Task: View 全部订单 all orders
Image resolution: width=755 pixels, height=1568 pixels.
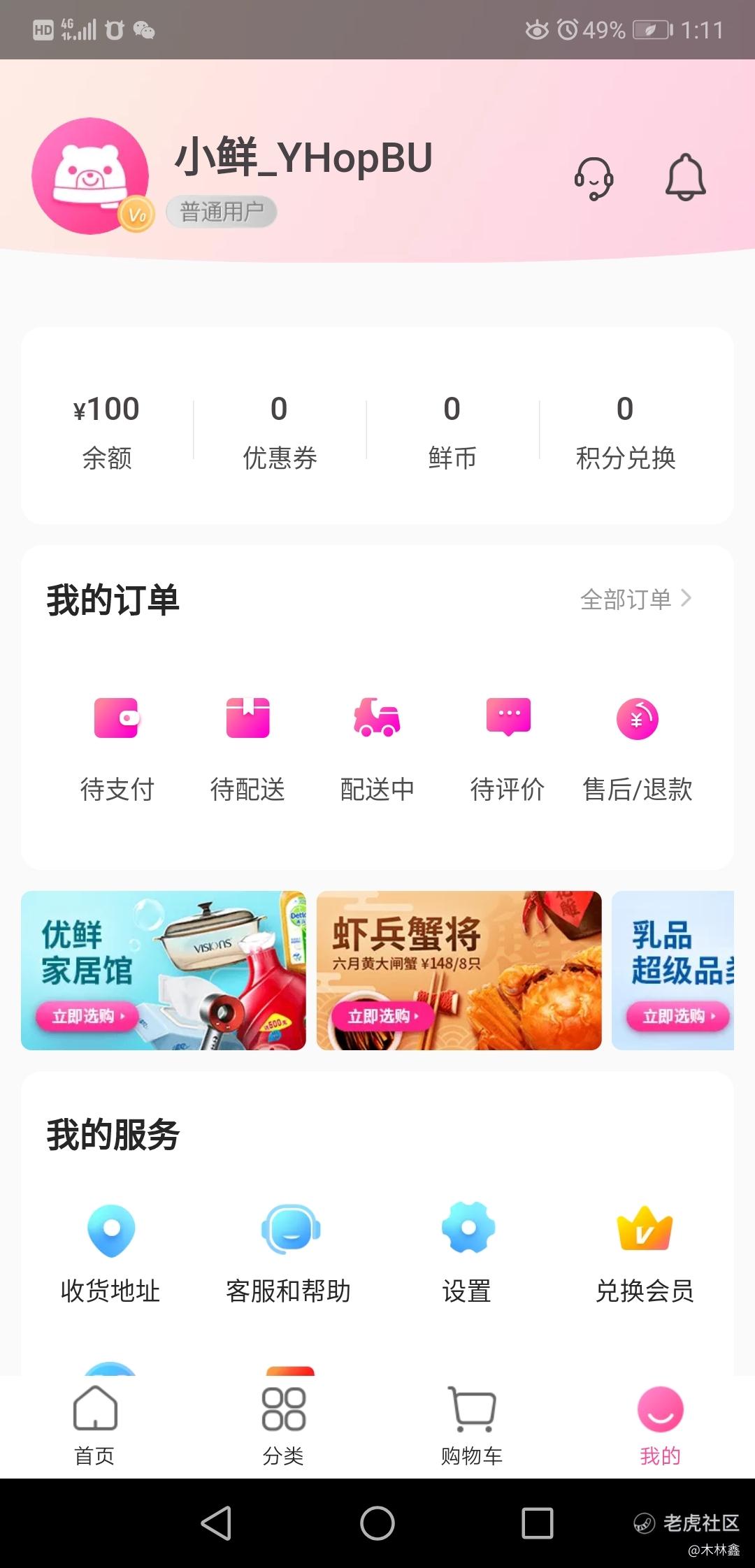Action: 635,600
